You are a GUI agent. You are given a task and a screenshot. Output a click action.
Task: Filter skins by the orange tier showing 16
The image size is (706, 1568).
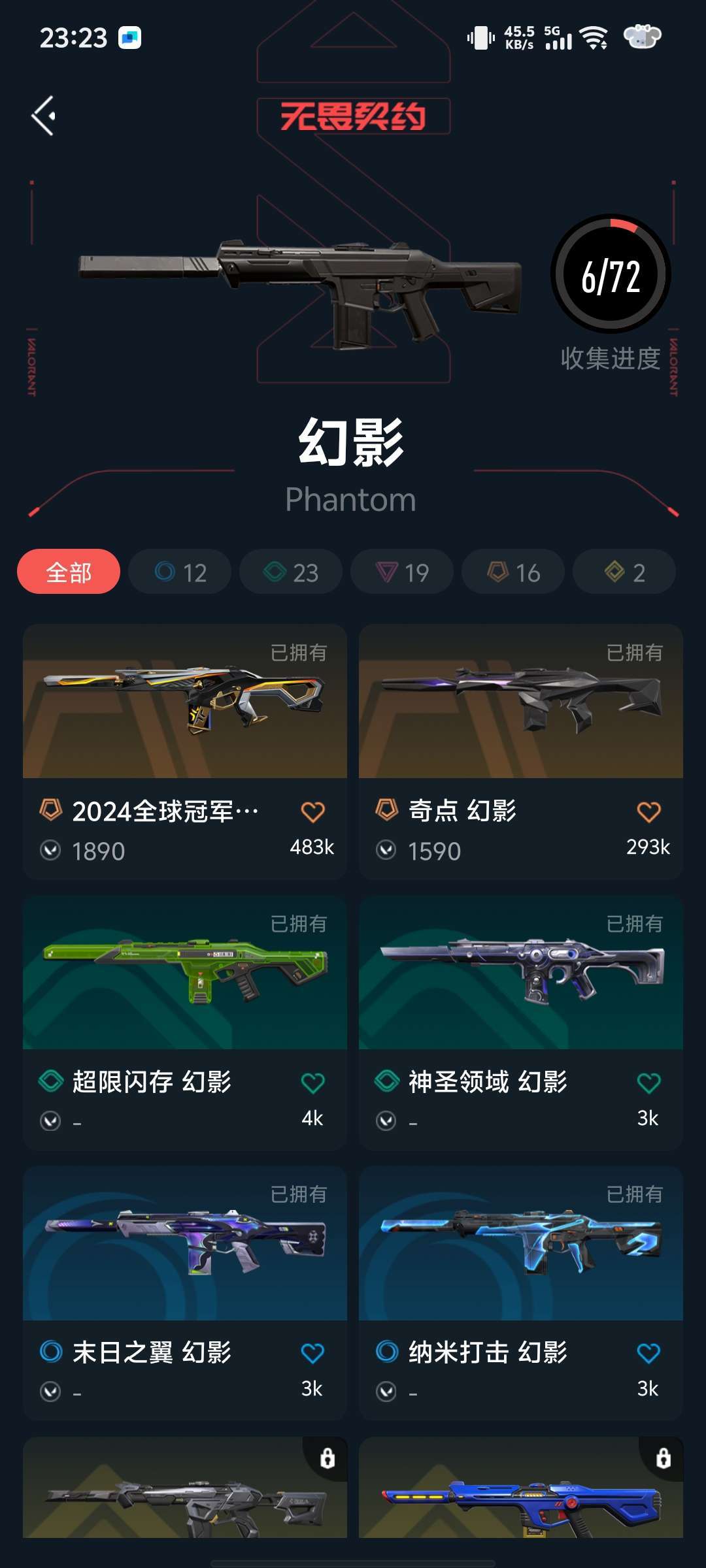[x=513, y=572]
